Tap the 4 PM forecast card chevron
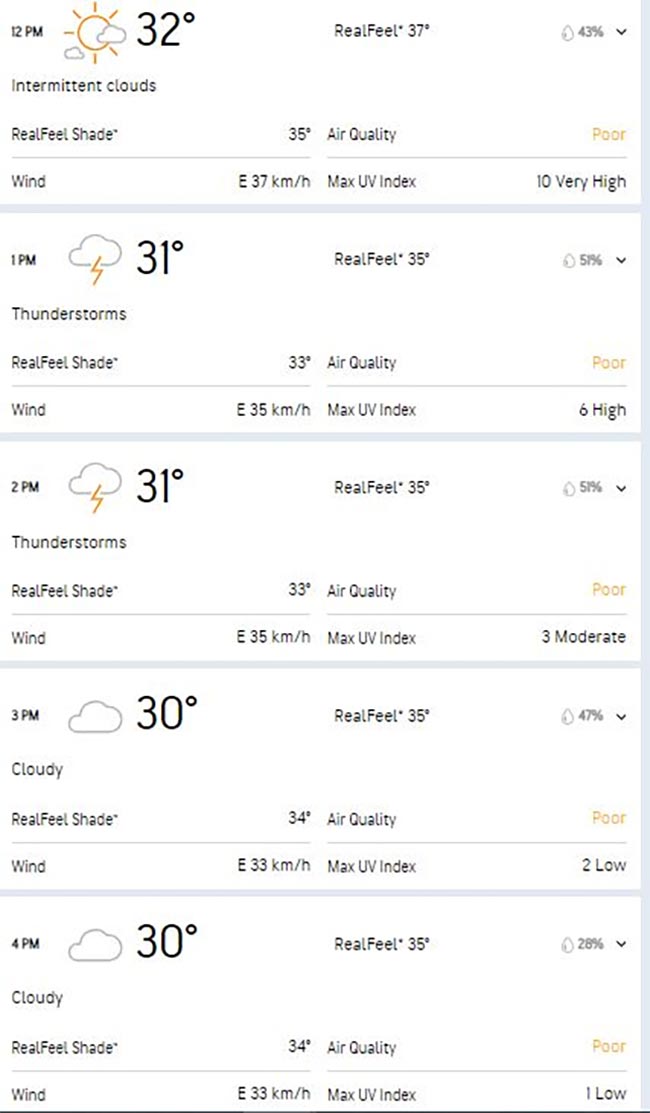 [x=622, y=943]
